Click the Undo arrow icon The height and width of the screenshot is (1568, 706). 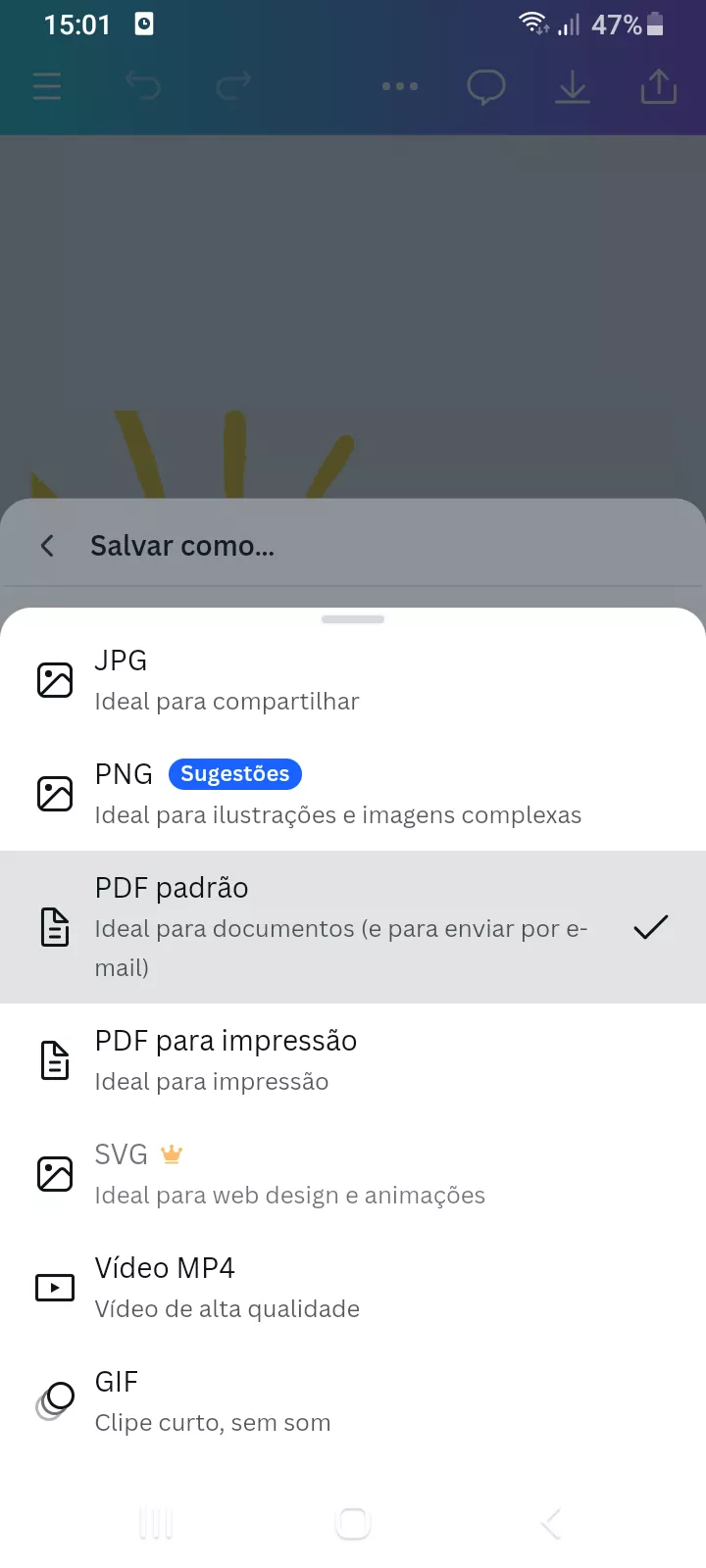142,86
